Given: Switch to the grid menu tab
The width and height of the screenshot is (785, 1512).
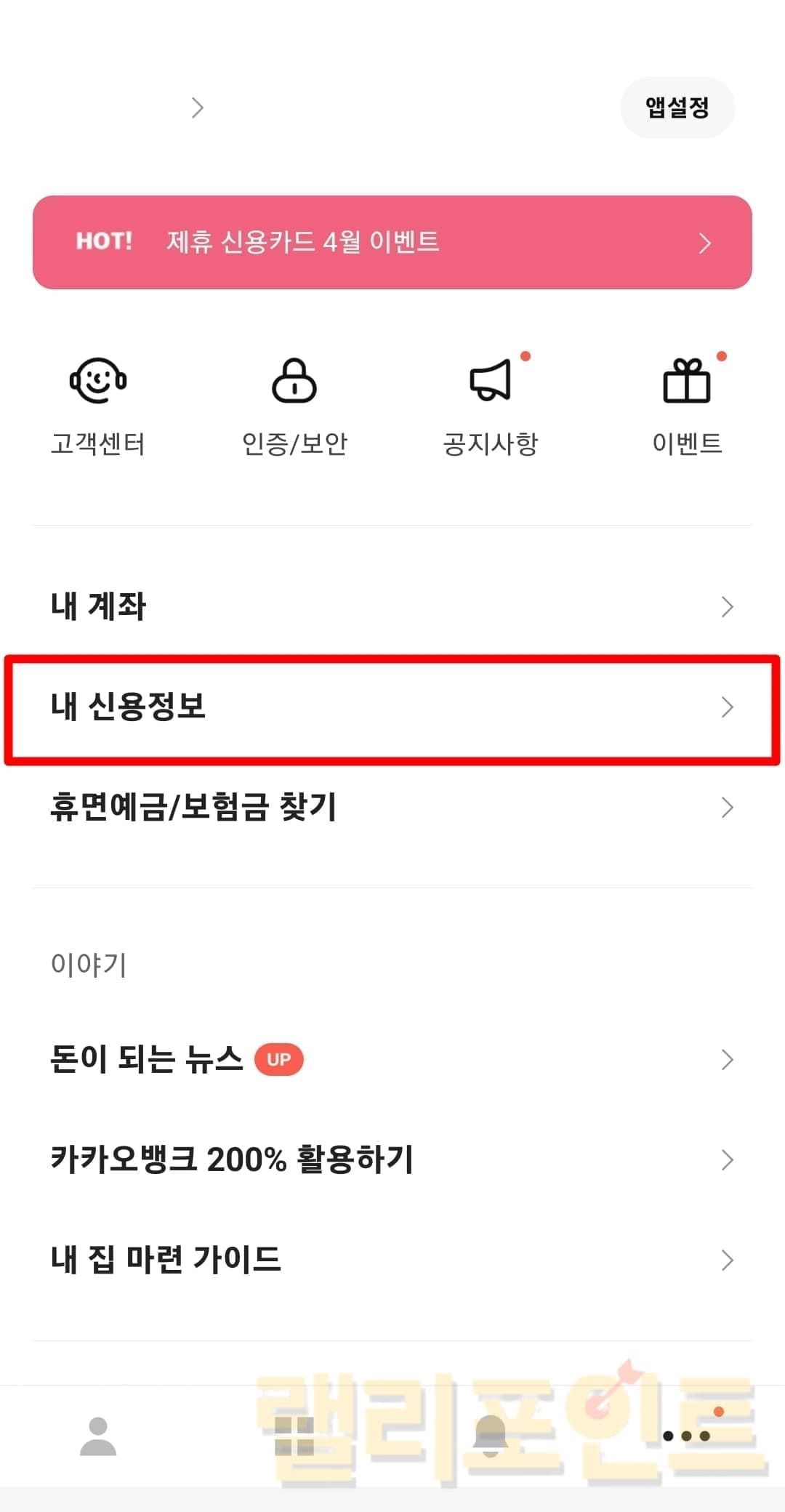Looking at the screenshot, I should [x=294, y=1436].
